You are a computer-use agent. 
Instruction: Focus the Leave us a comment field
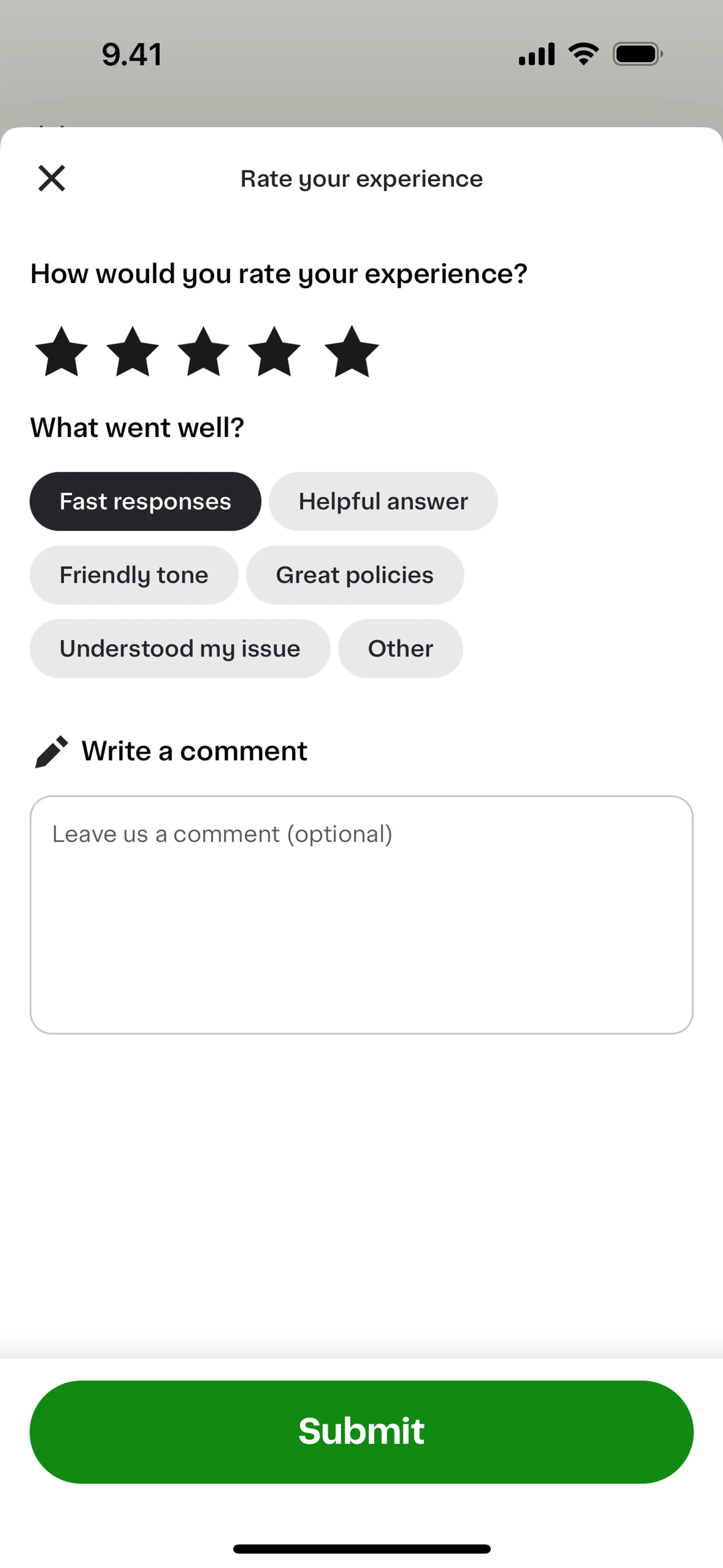[361, 915]
